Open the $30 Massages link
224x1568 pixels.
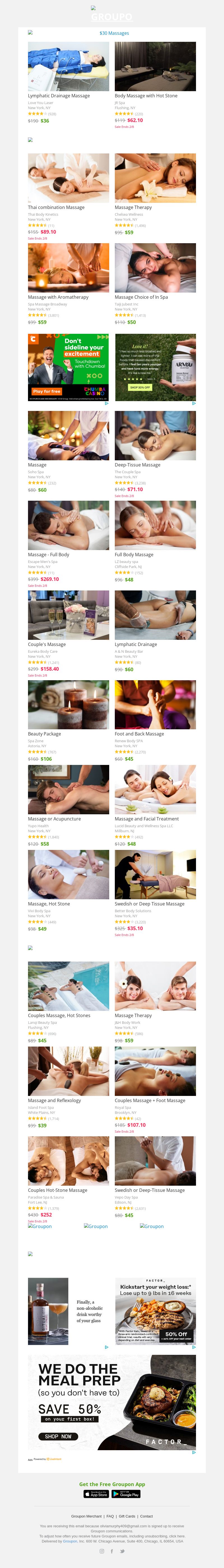coord(114,33)
